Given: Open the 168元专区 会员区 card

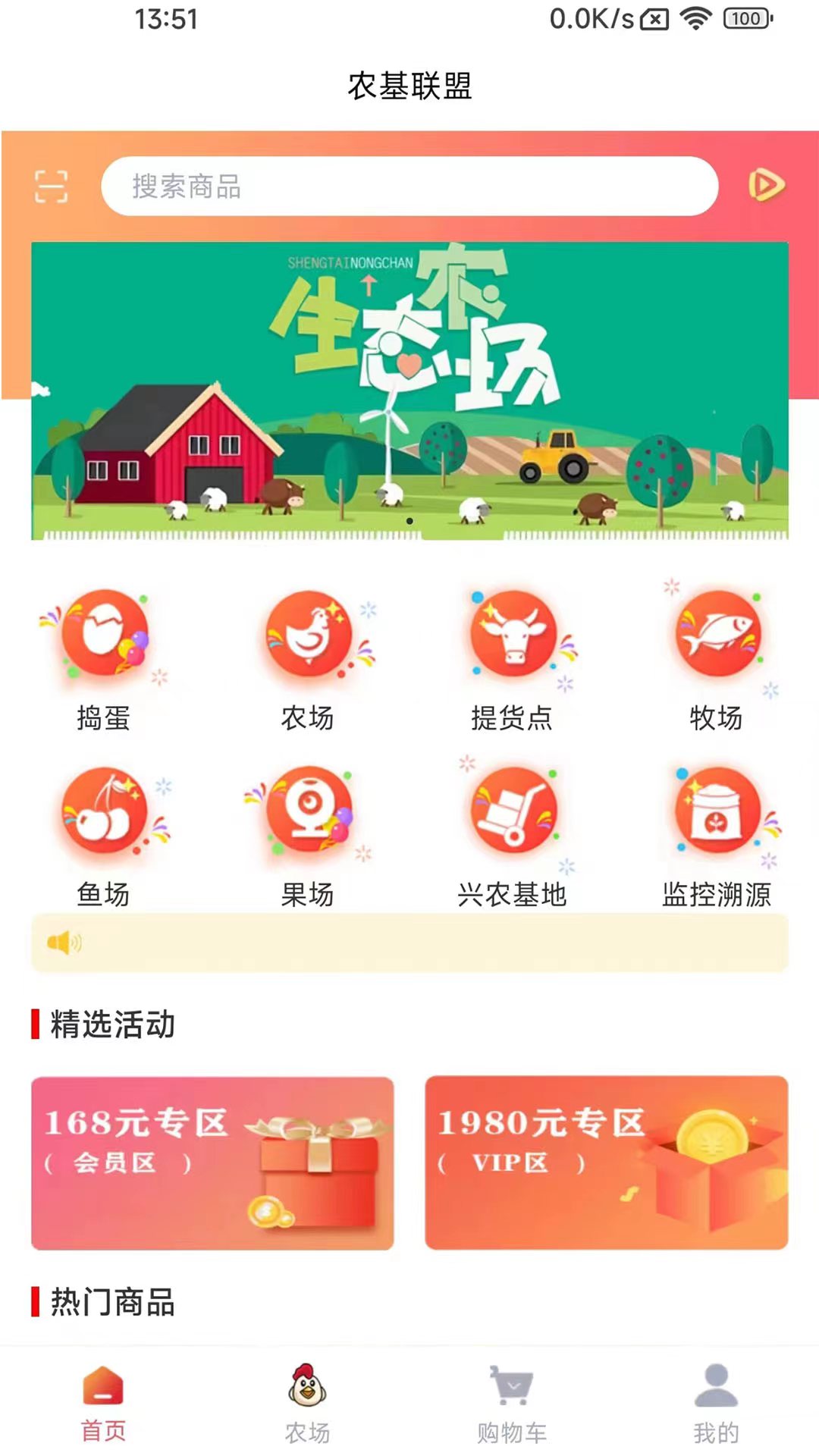Looking at the screenshot, I should 212,1163.
